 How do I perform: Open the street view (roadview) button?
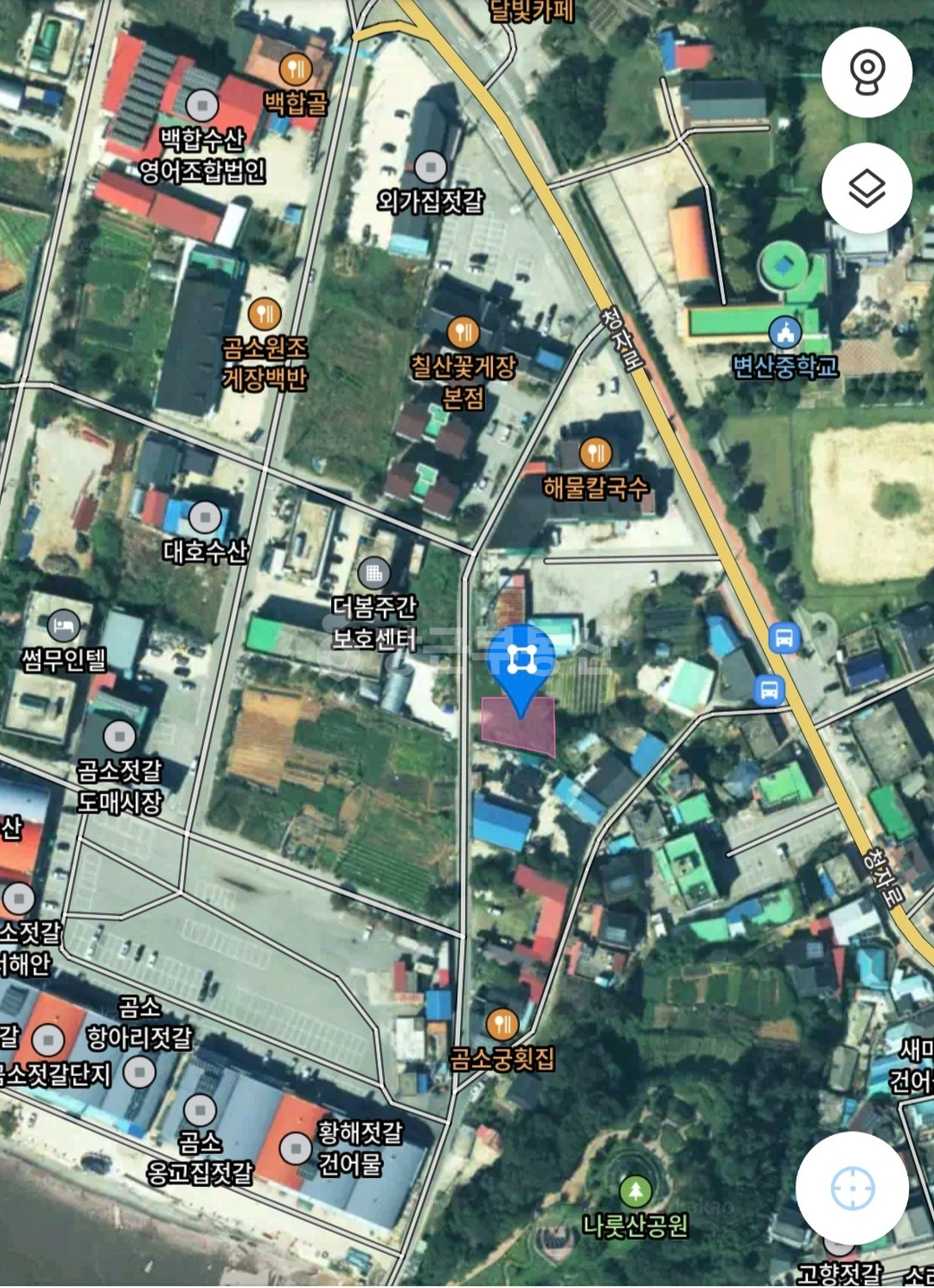[x=866, y=72]
